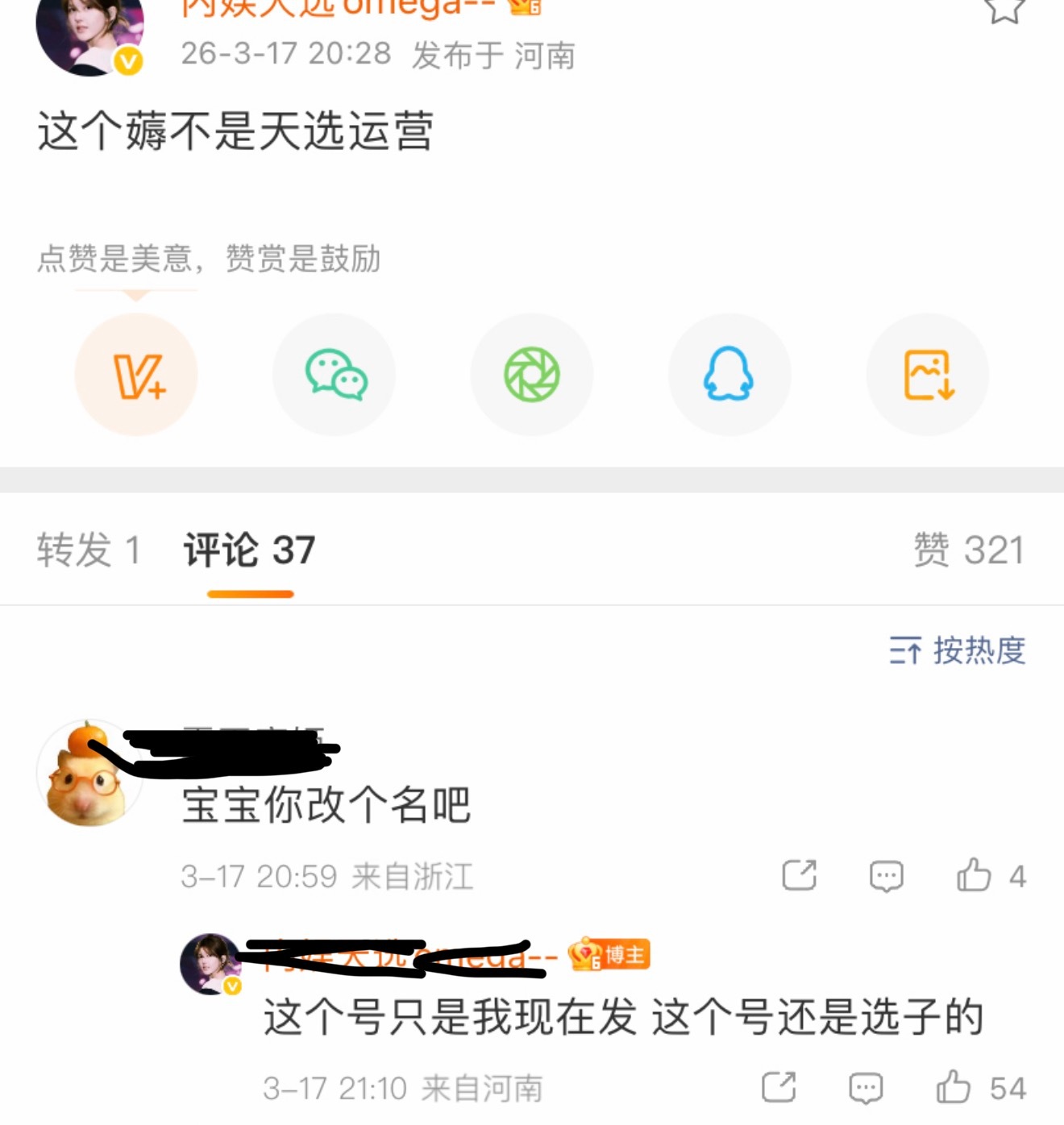Open the hamster avatar of first commenter
This screenshot has width=1064, height=1125.
click(x=89, y=772)
